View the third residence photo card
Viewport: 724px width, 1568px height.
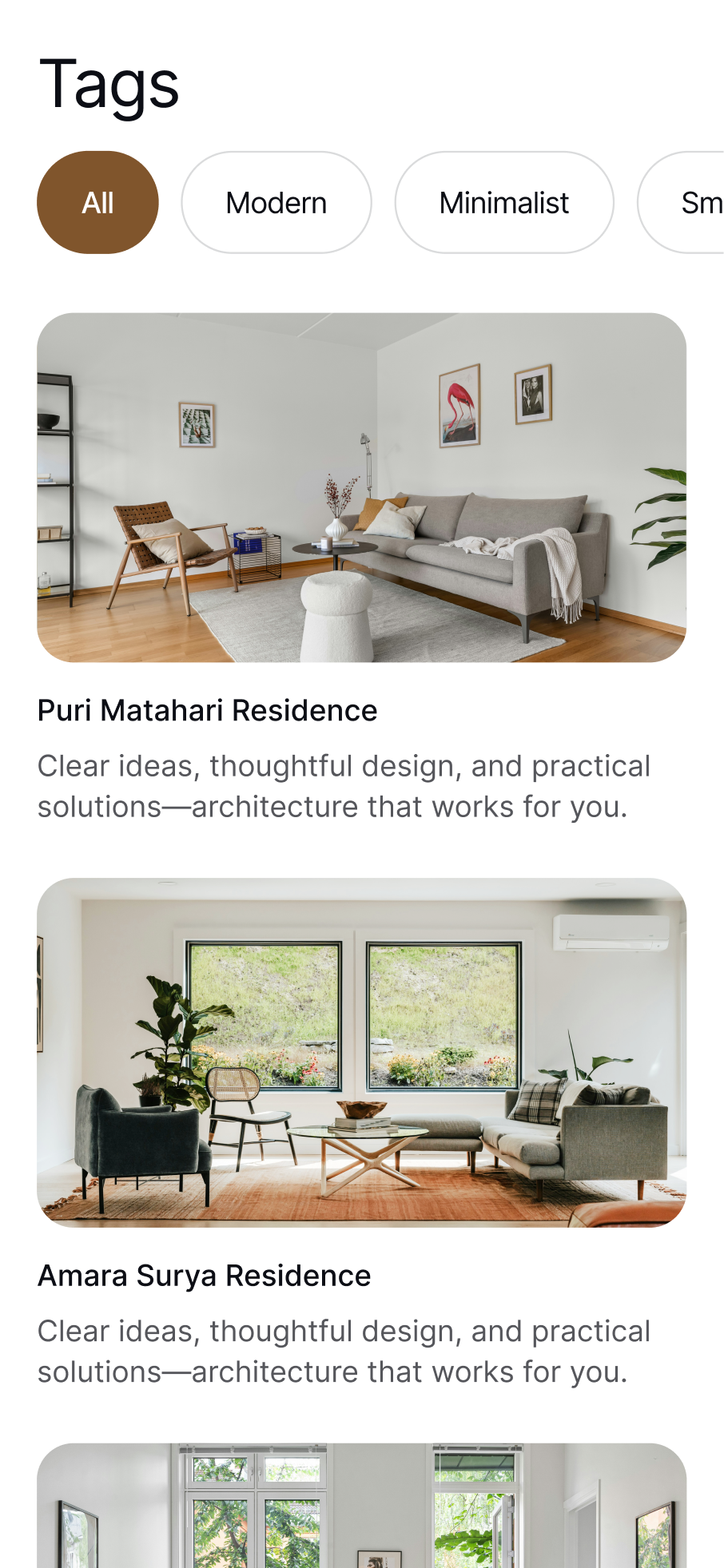coord(361,1506)
